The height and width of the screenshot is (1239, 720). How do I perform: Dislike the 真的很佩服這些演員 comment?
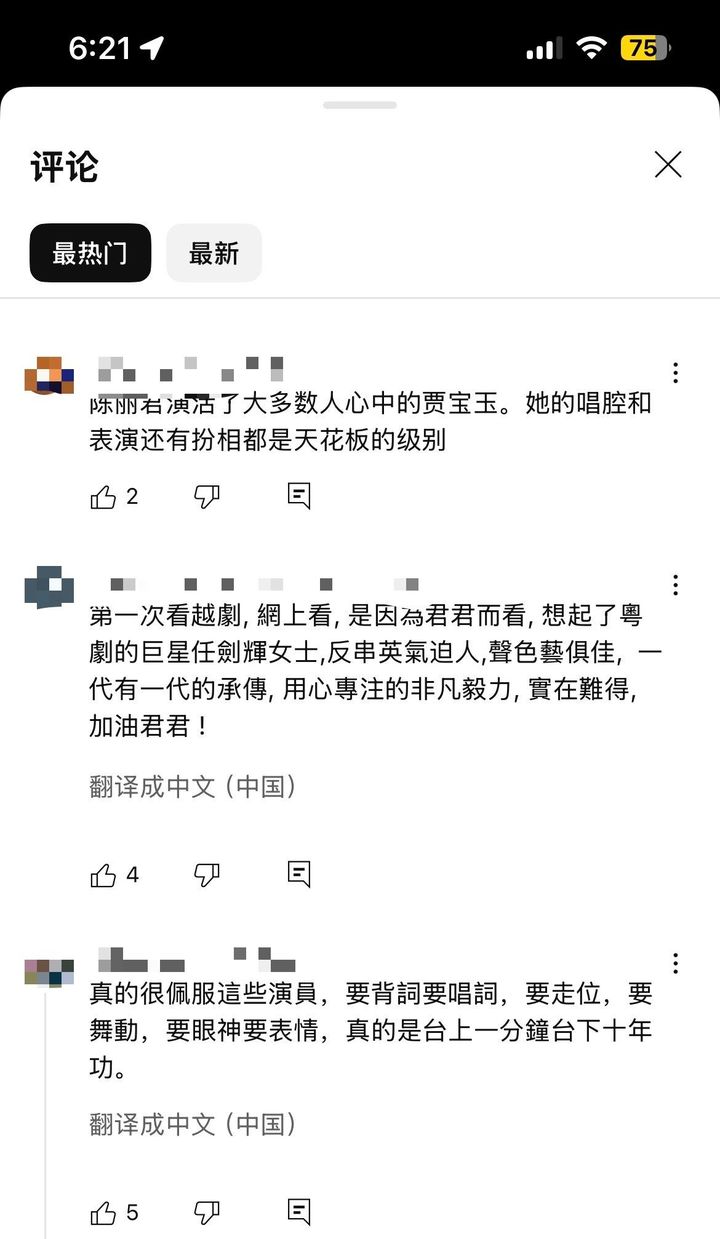point(206,1214)
